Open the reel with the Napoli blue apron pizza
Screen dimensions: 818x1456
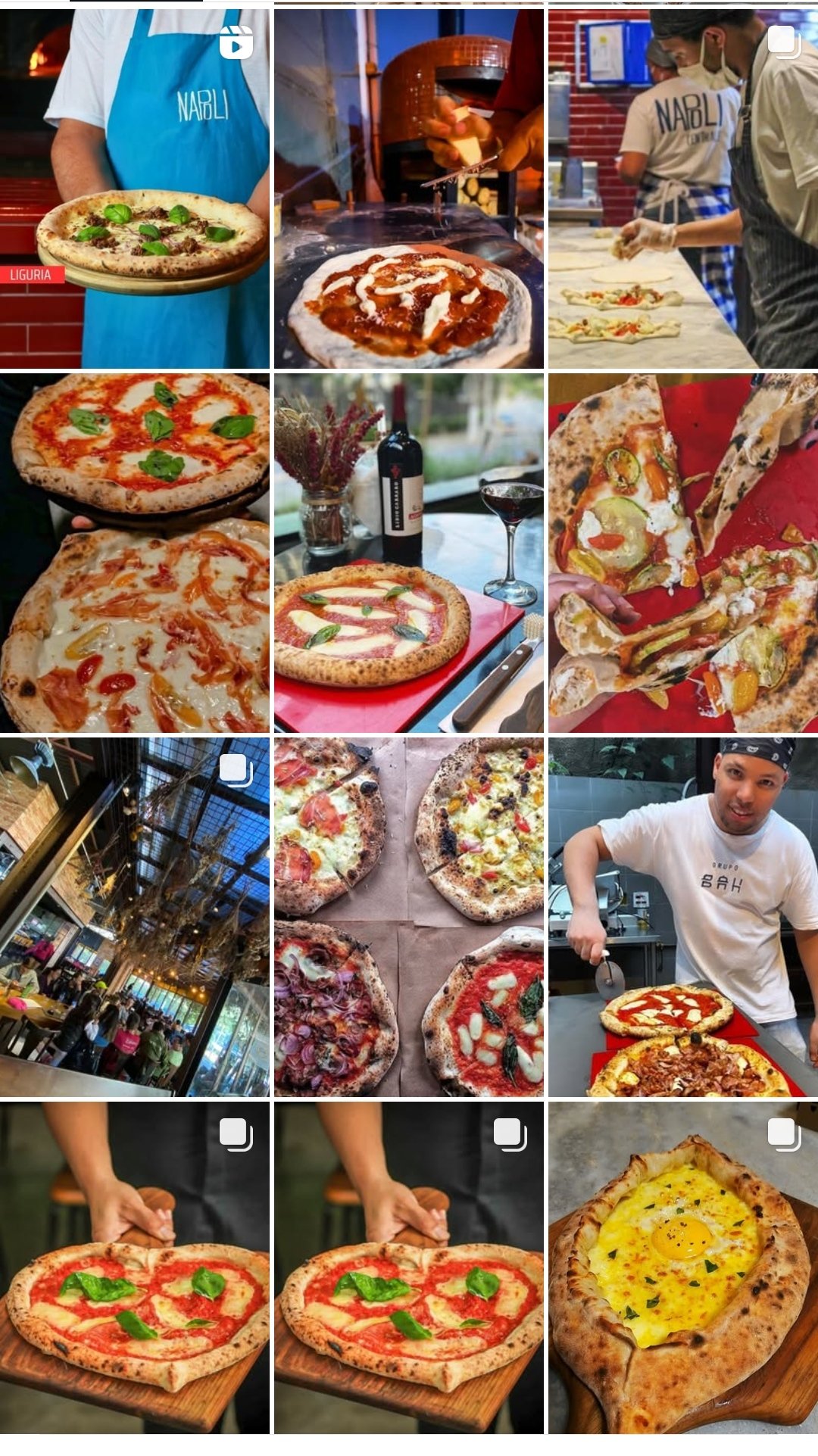coord(135,188)
